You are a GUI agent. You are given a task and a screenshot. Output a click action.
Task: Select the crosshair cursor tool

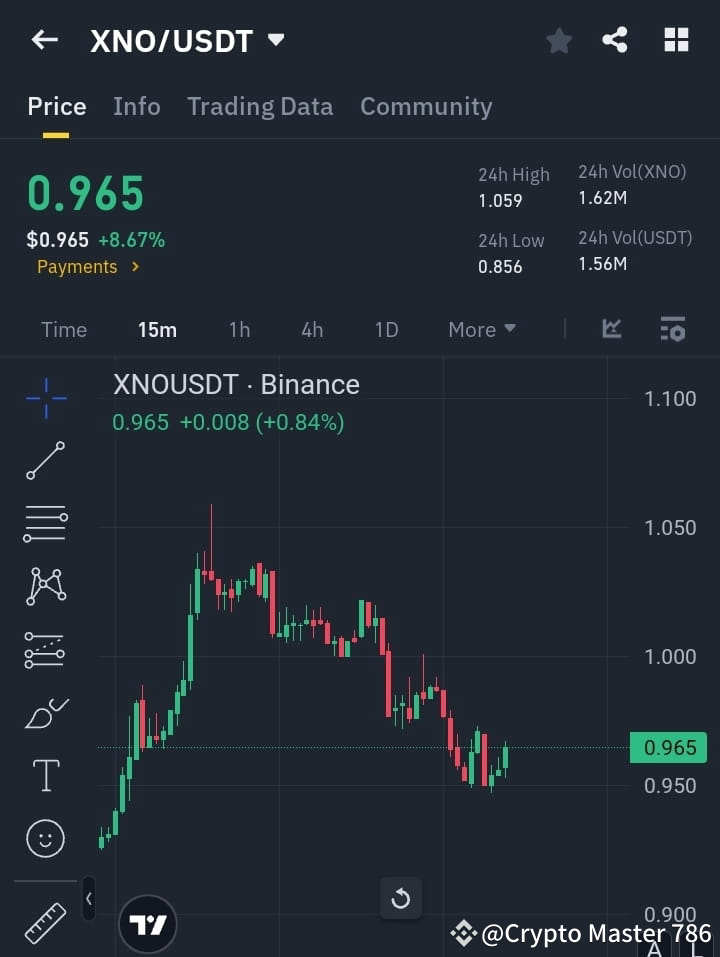coord(45,399)
